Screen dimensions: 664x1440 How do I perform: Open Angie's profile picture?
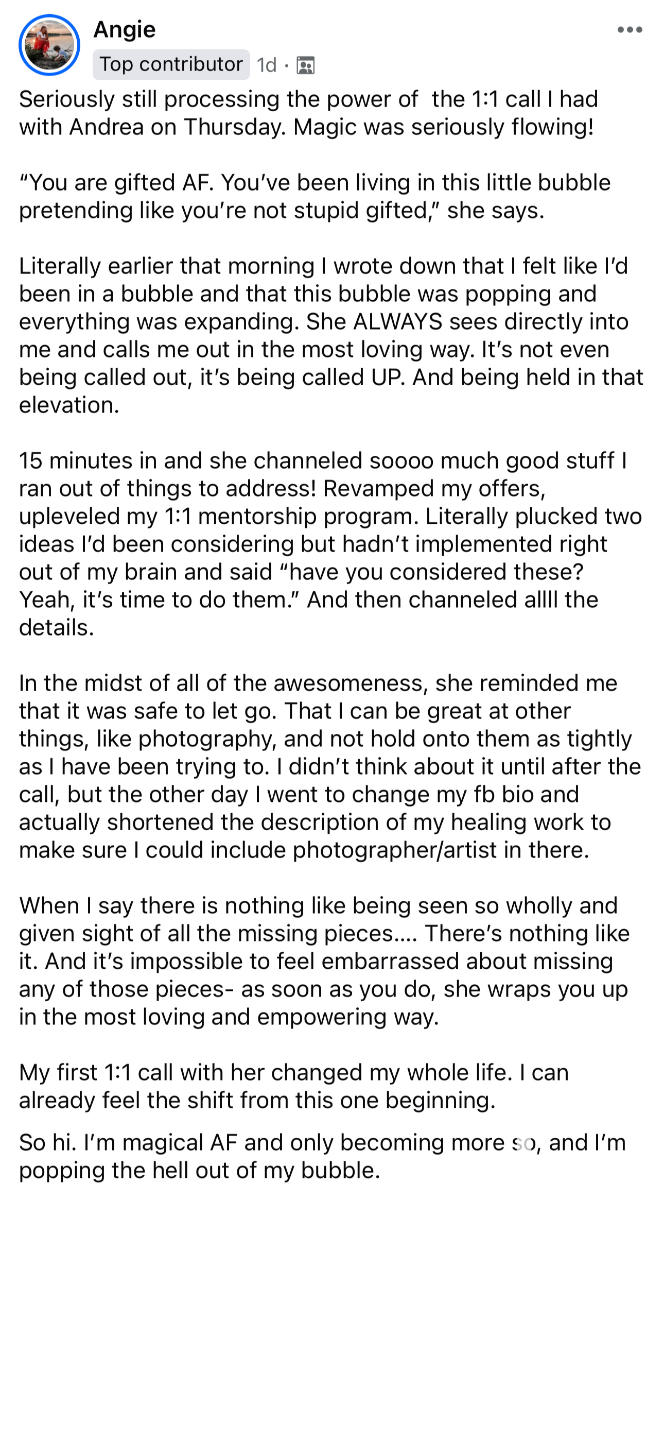pyautogui.click(x=49, y=45)
